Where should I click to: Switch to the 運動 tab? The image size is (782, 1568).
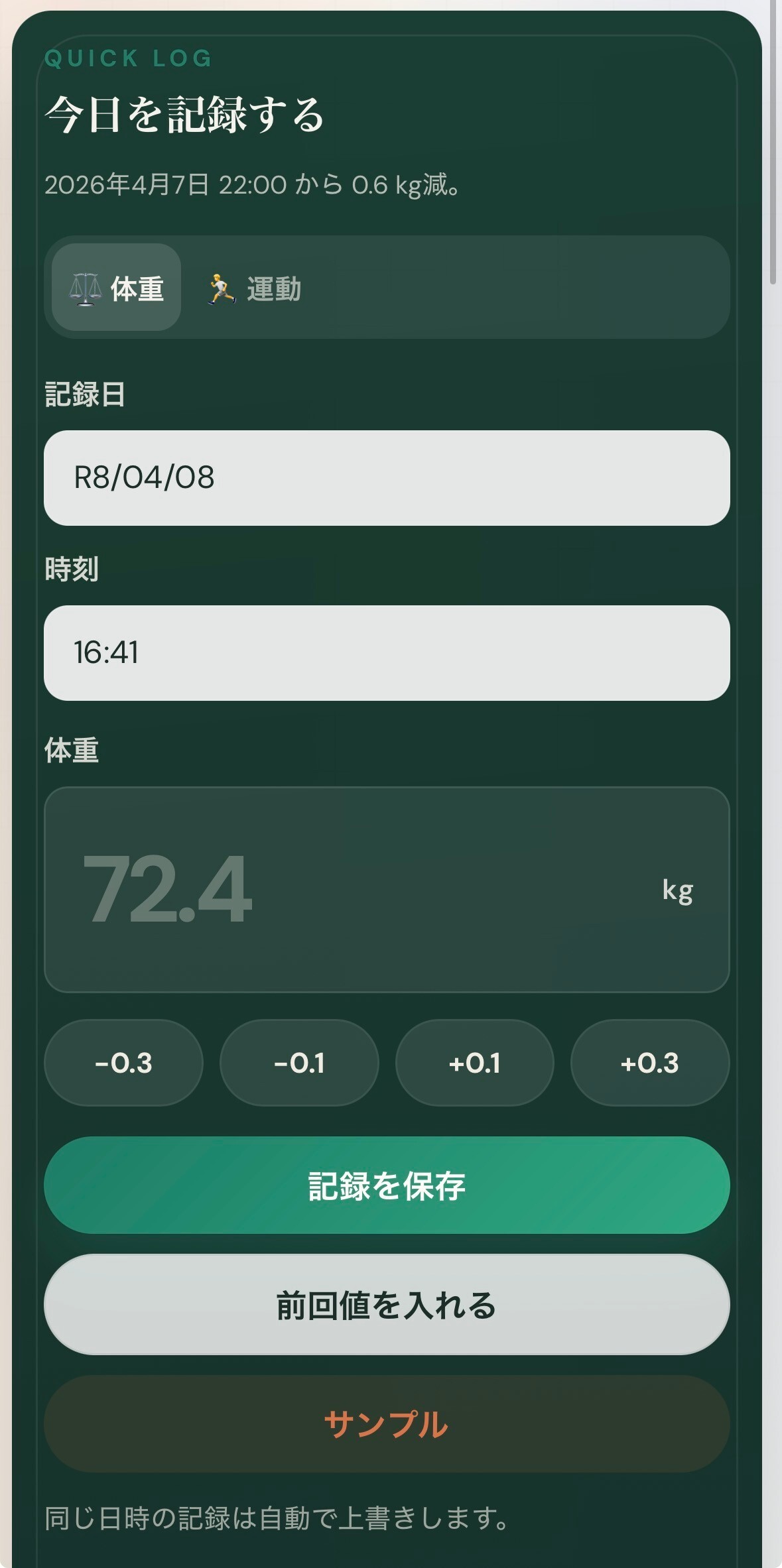pos(255,289)
